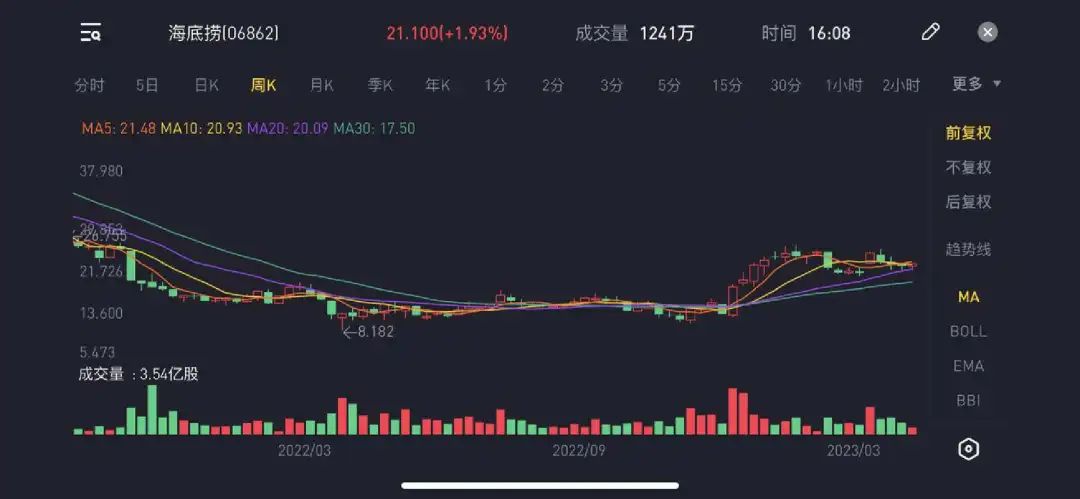The height and width of the screenshot is (499, 1080).
Task: Select the 5日 chart tab
Action: [x=147, y=85]
